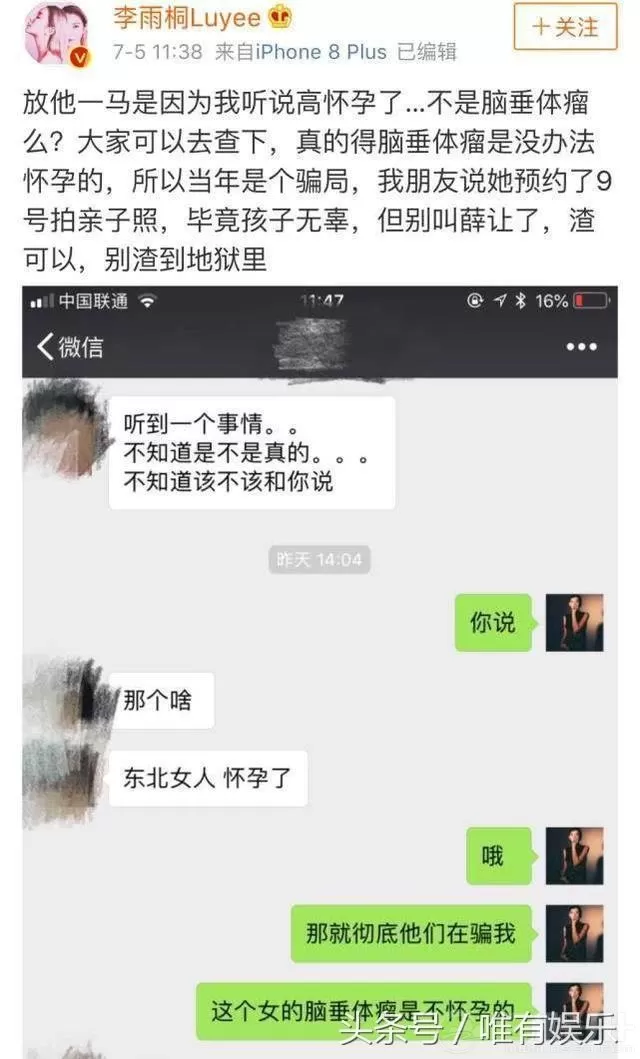The width and height of the screenshot is (640, 1059).
Task: Open the username 李雨桐Luyee
Action: [186, 17]
